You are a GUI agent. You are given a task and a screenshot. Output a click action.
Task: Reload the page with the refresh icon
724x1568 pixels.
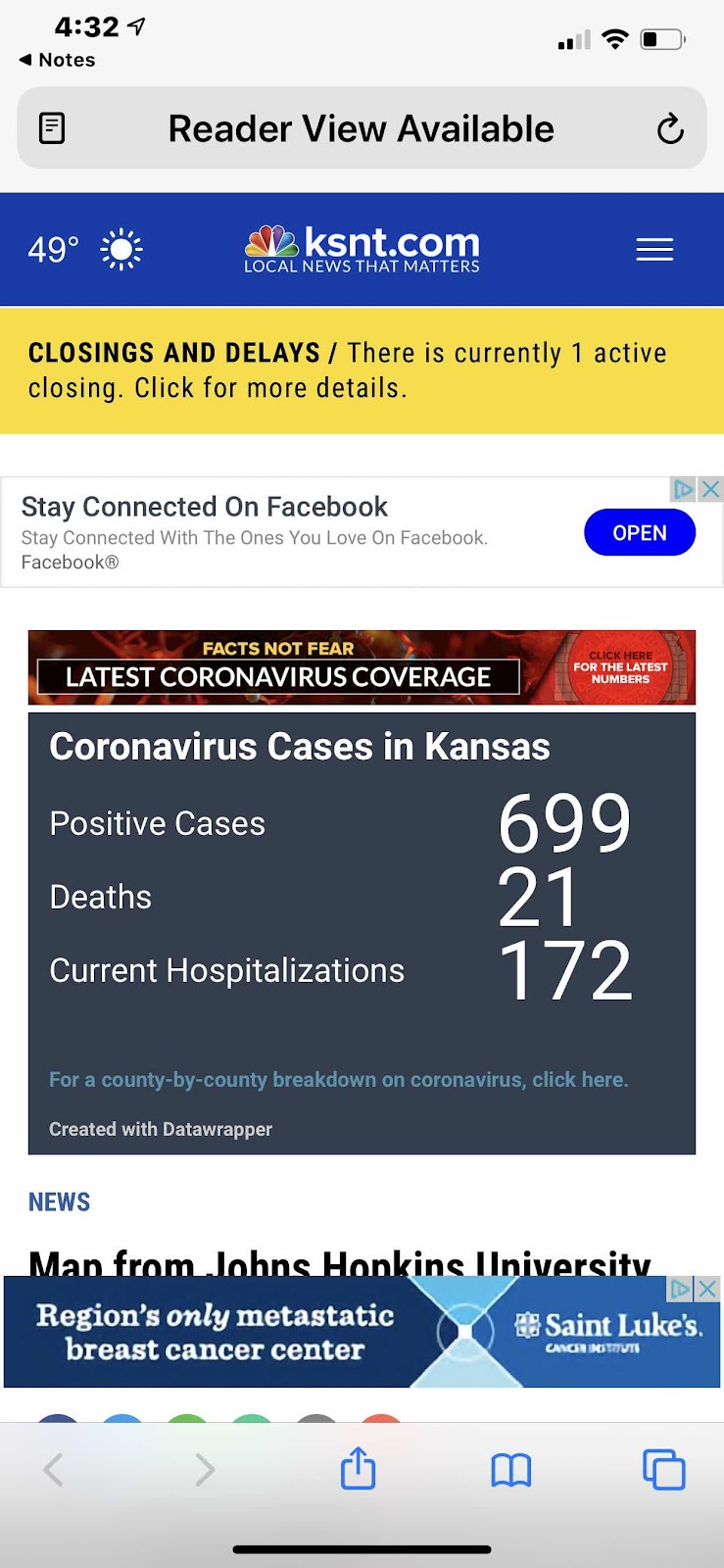[x=670, y=128]
